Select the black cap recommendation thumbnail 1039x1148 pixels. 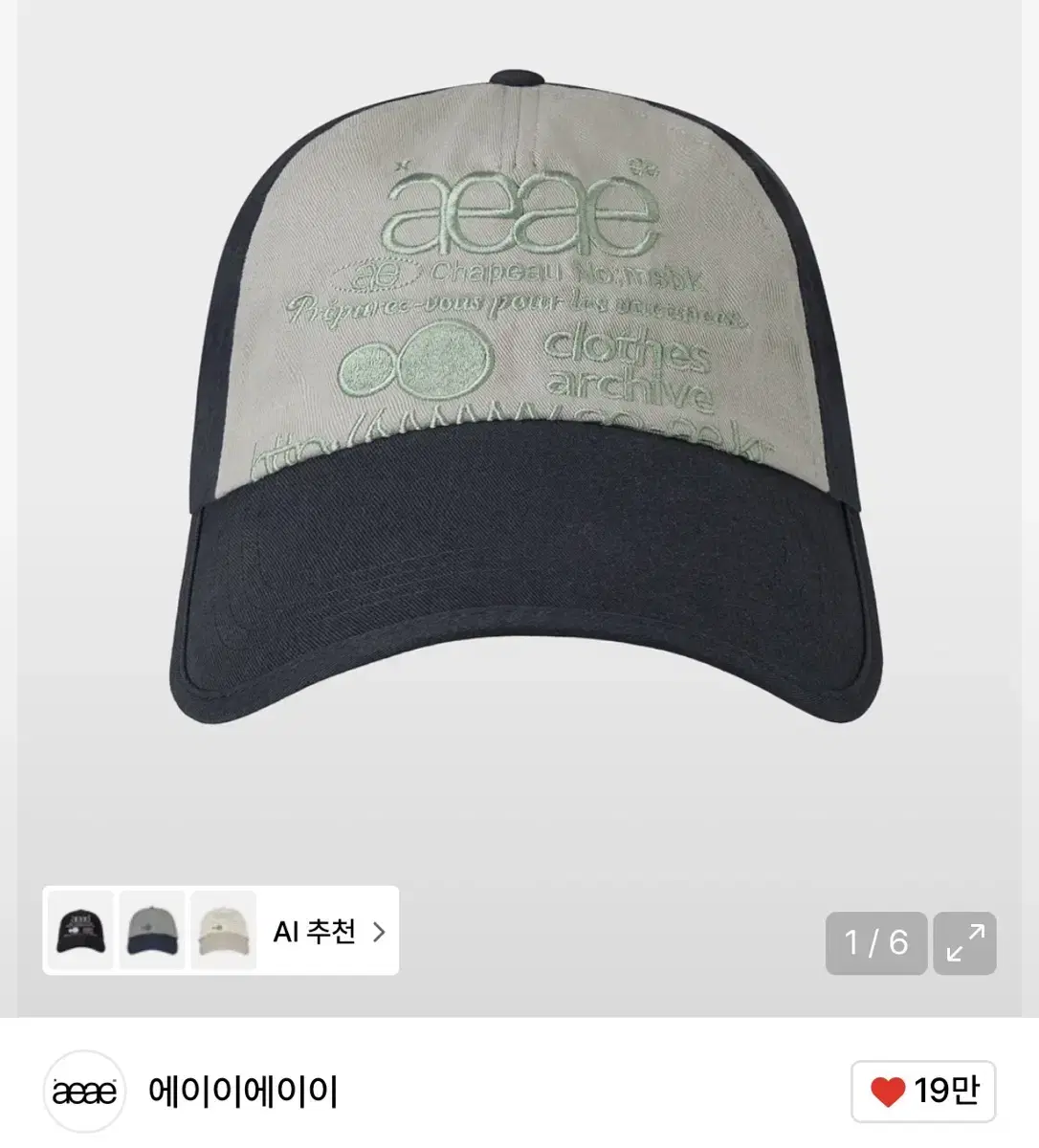pos(79,933)
